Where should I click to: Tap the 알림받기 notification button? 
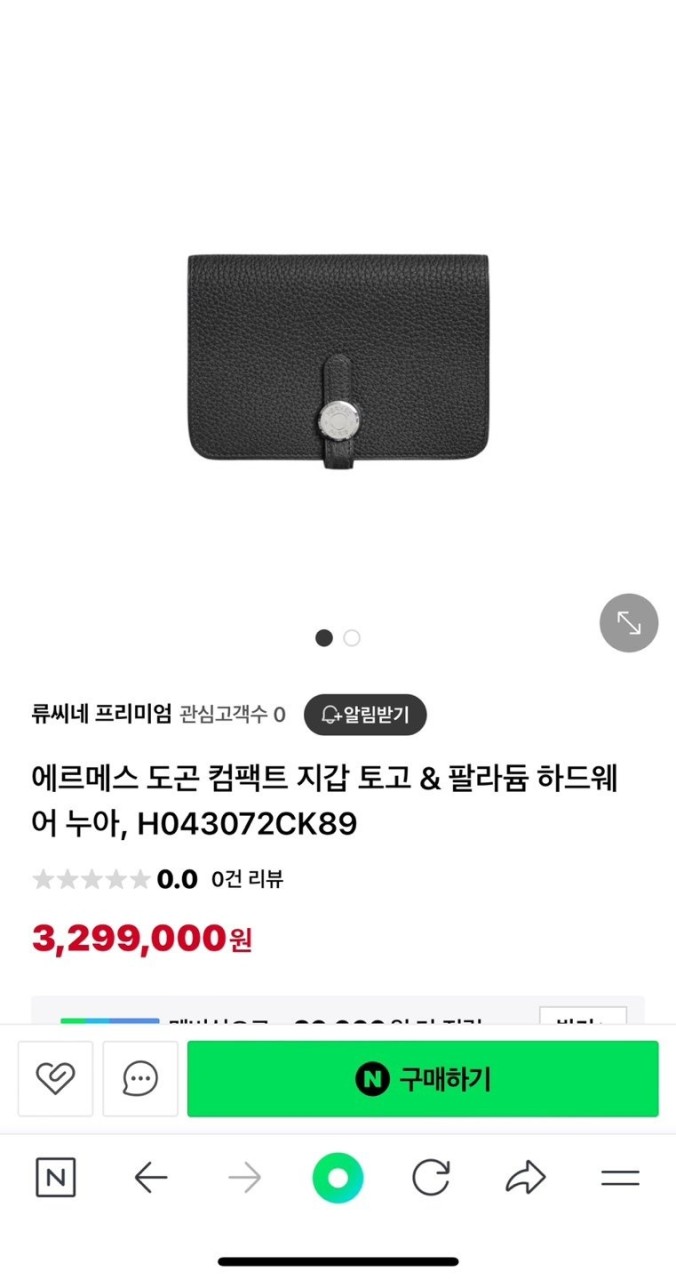point(365,714)
